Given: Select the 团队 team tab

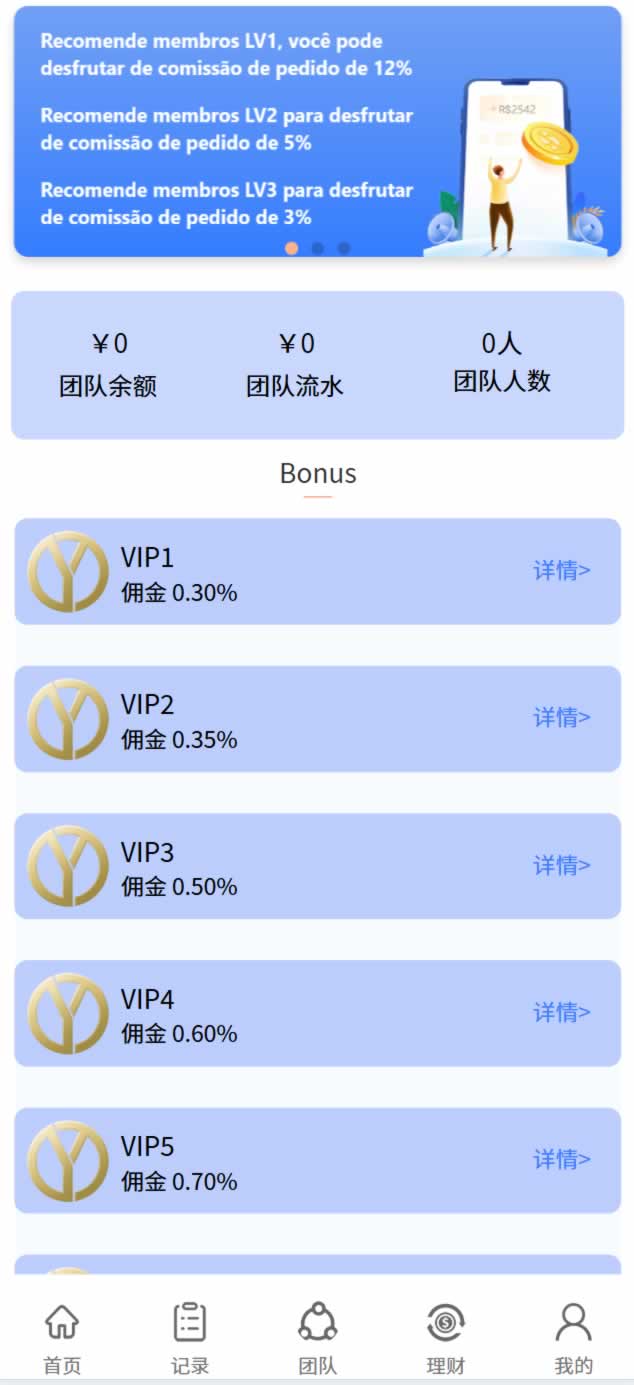Looking at the screenshot, I should 318,1338.
